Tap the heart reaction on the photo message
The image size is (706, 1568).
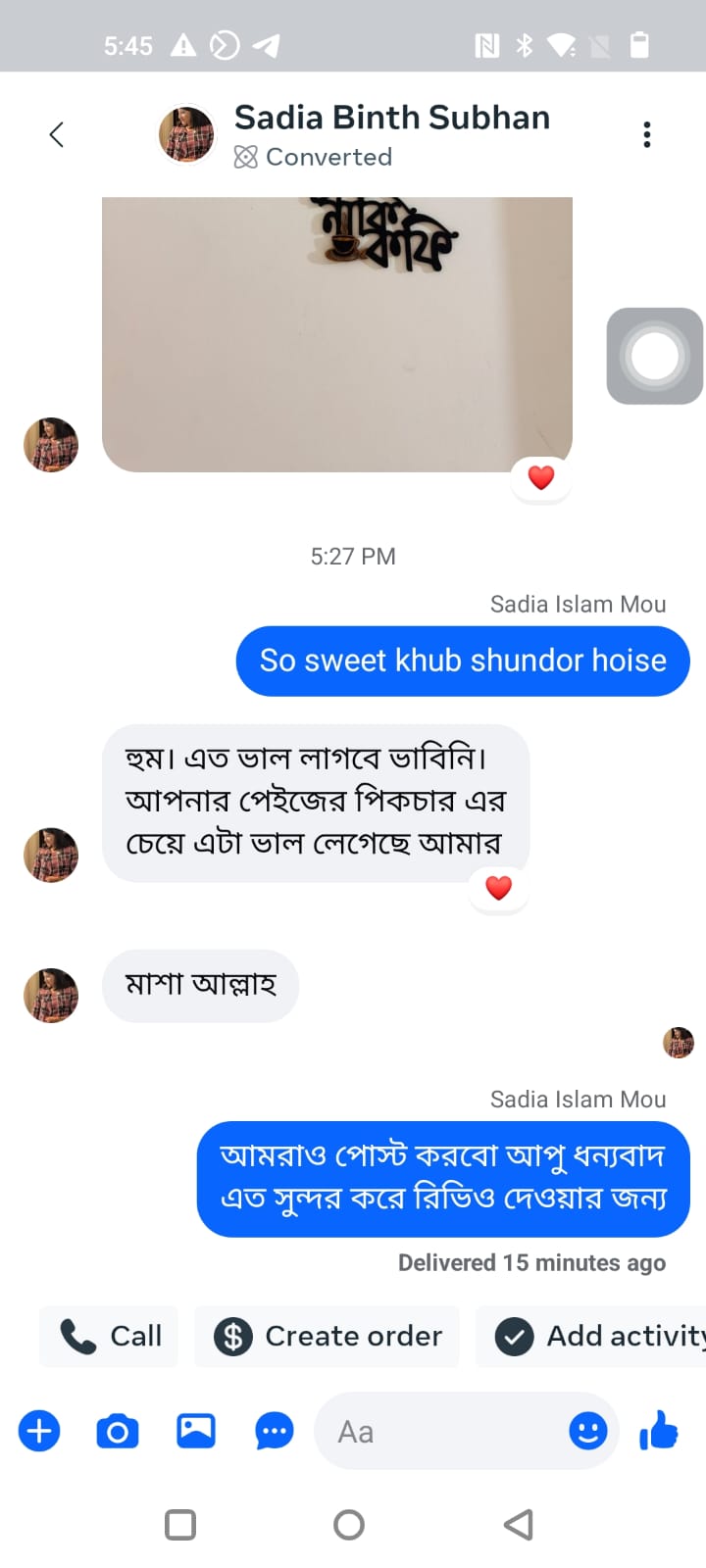tap(540, 478)
